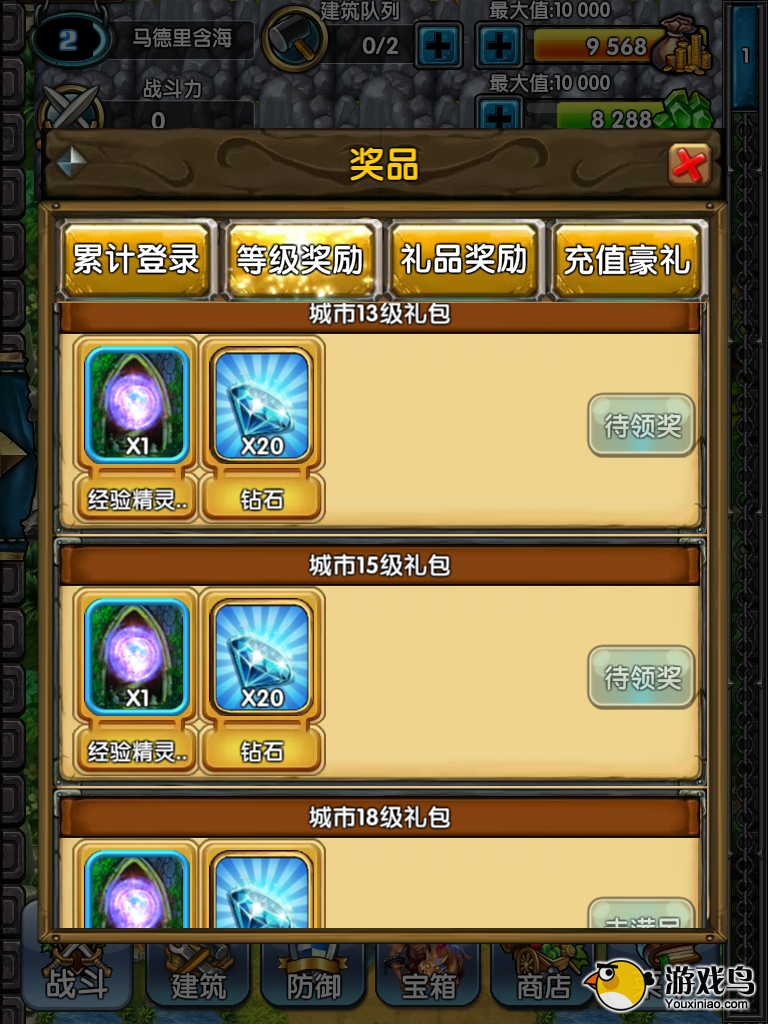Open the 礼品奖励 tab
Screen dimensions: 768x1024
click(463, 260)
